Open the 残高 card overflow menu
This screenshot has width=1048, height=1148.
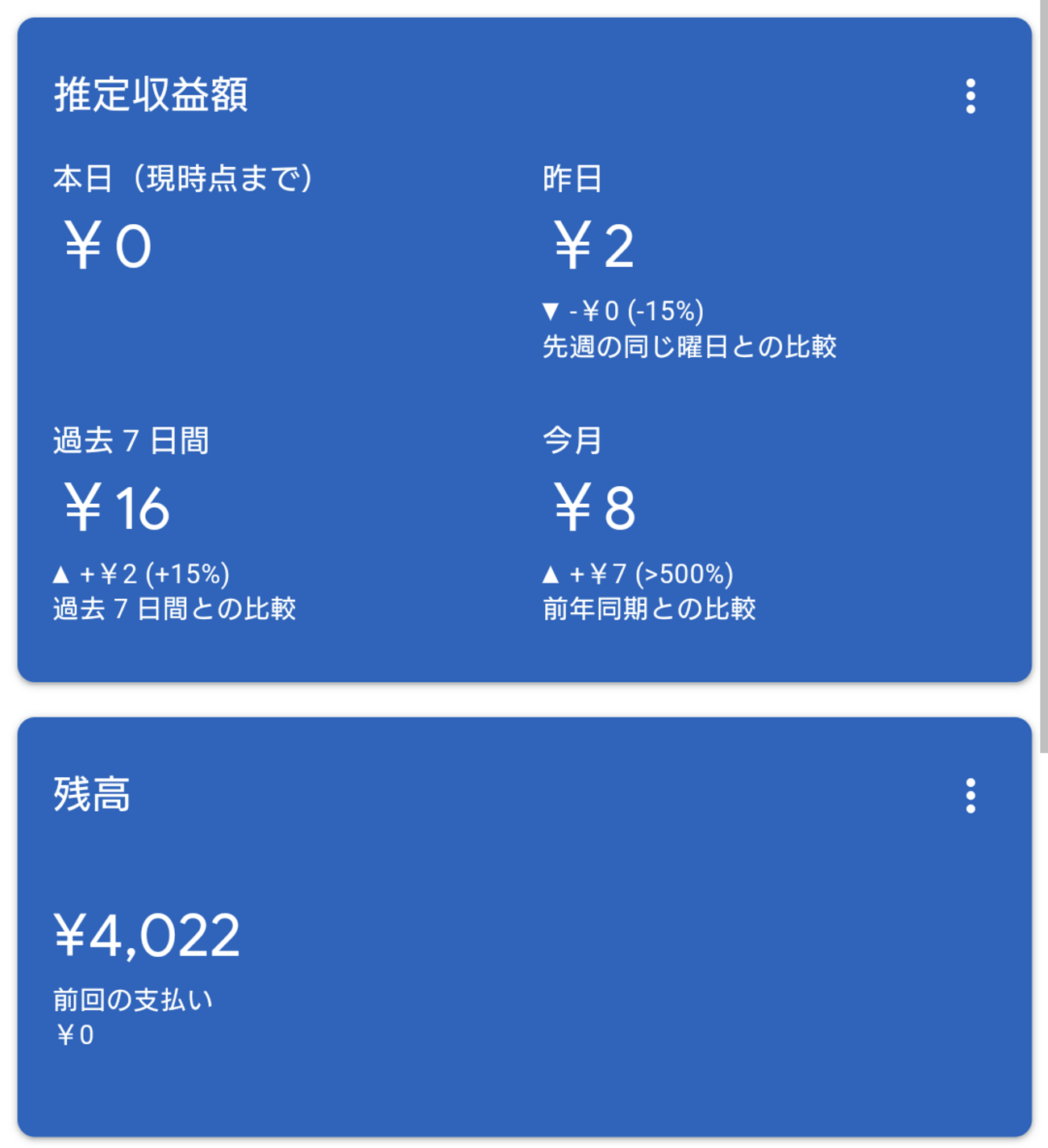970,796
